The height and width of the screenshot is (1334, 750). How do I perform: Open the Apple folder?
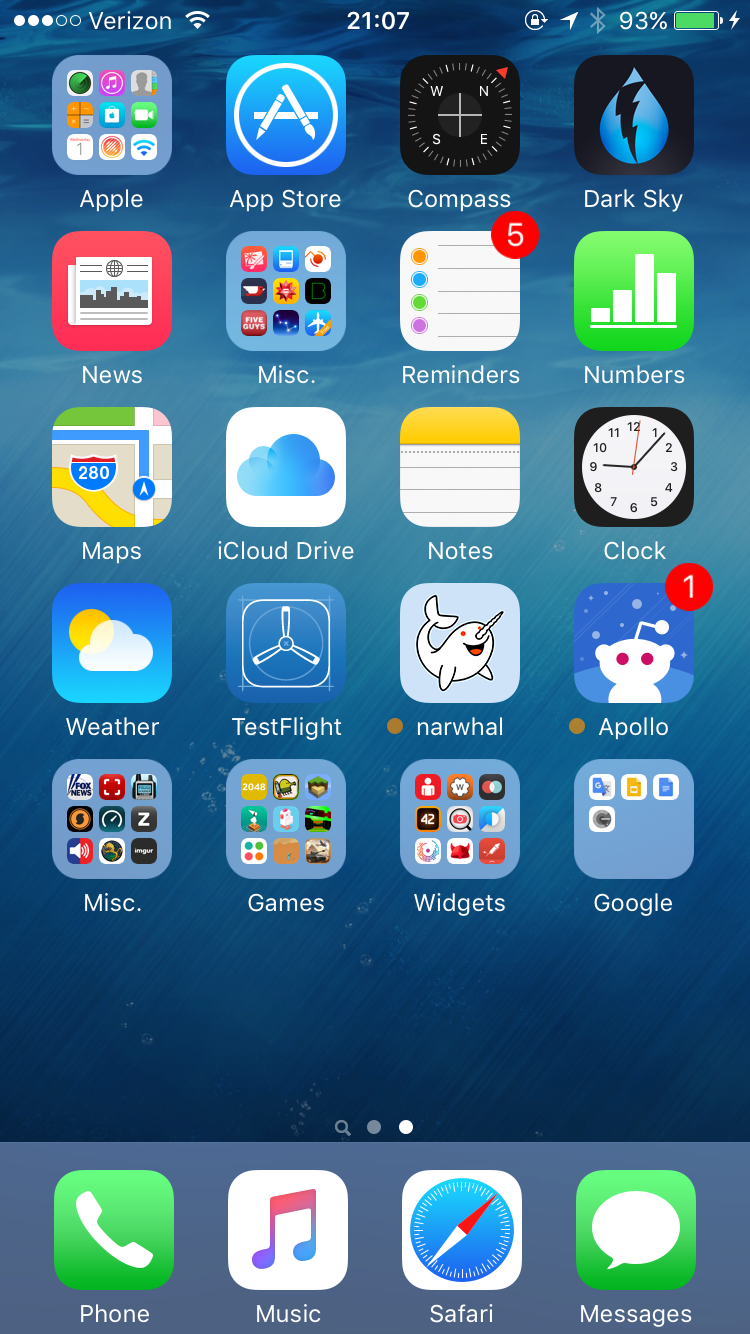(112, 115)
